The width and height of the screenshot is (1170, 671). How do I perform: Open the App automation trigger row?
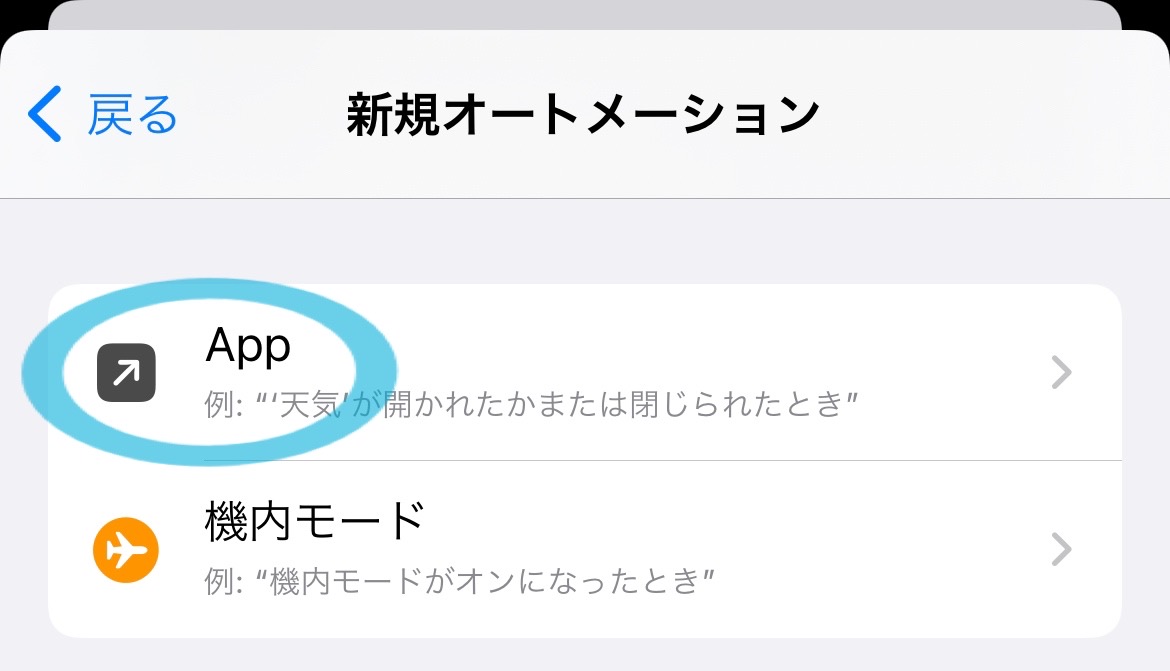coord(584,373)
